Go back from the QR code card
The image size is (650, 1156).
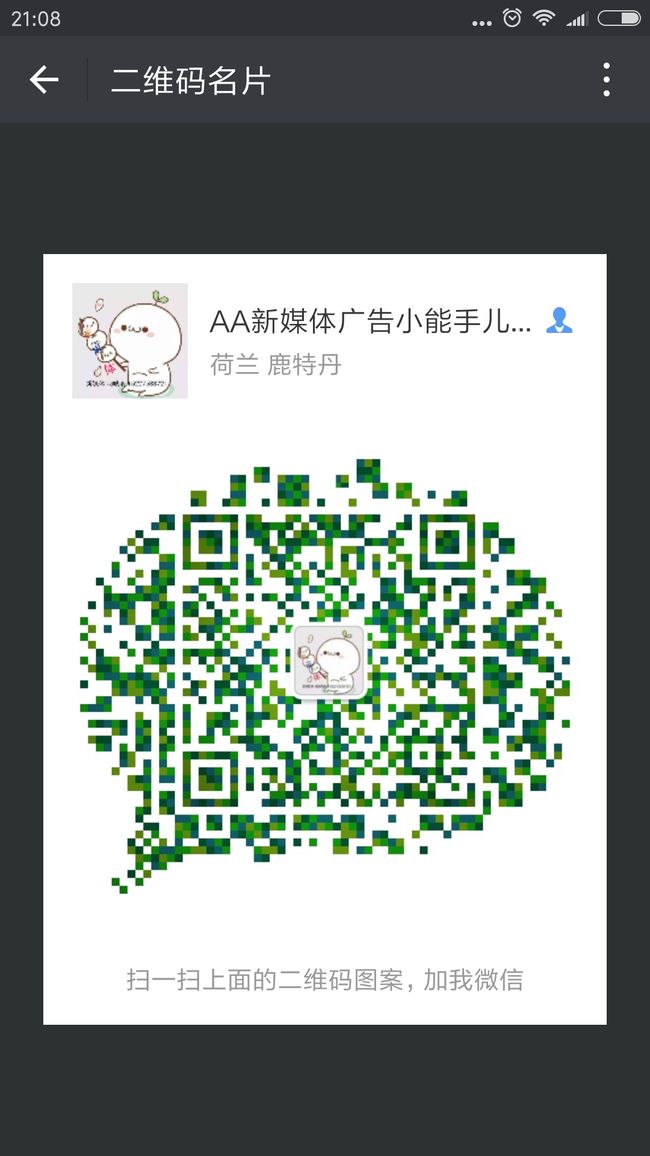pyautogui.click(x=43, y=80)
